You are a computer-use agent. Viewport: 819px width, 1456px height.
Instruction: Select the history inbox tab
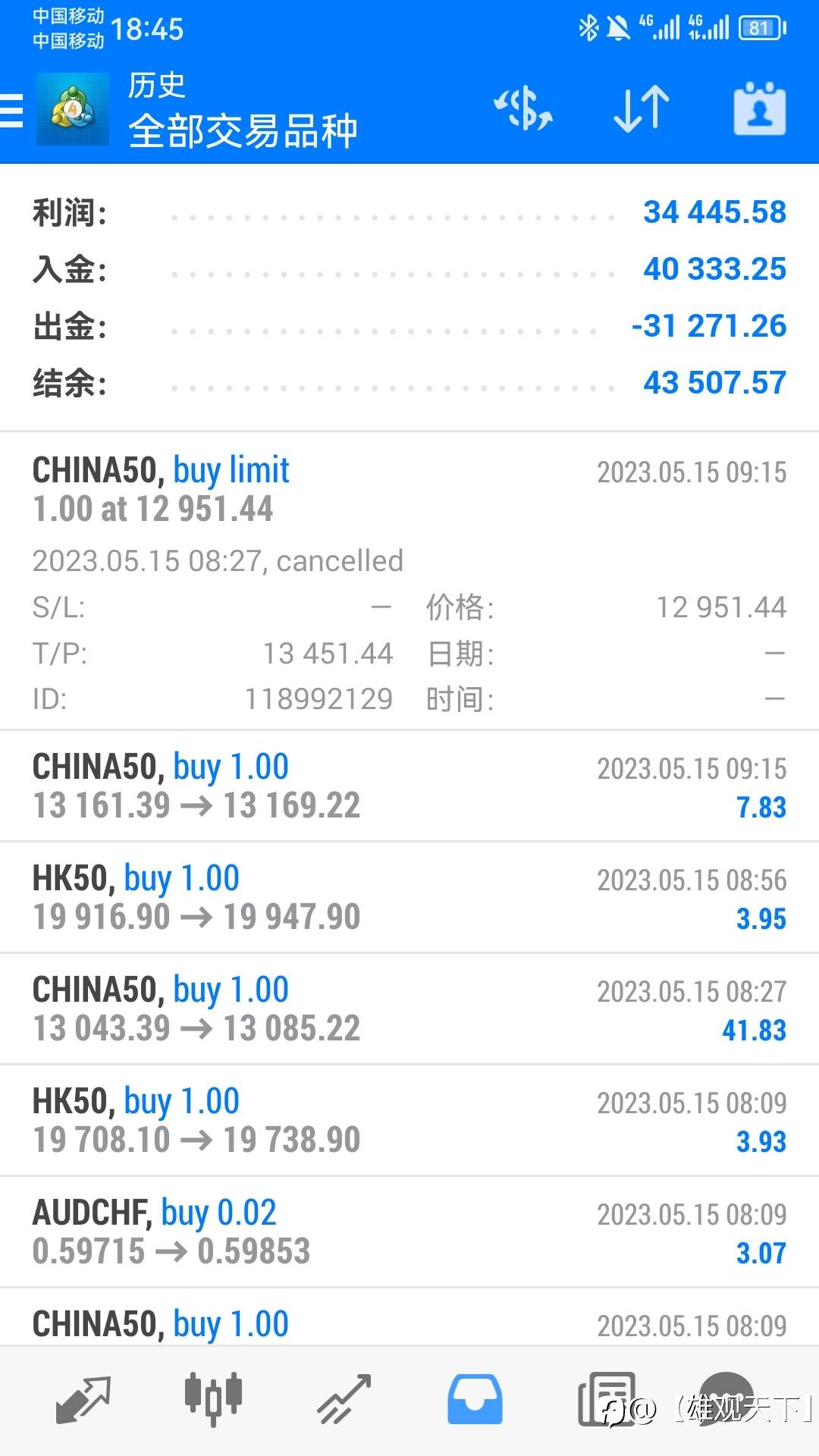click(475, 1399)
